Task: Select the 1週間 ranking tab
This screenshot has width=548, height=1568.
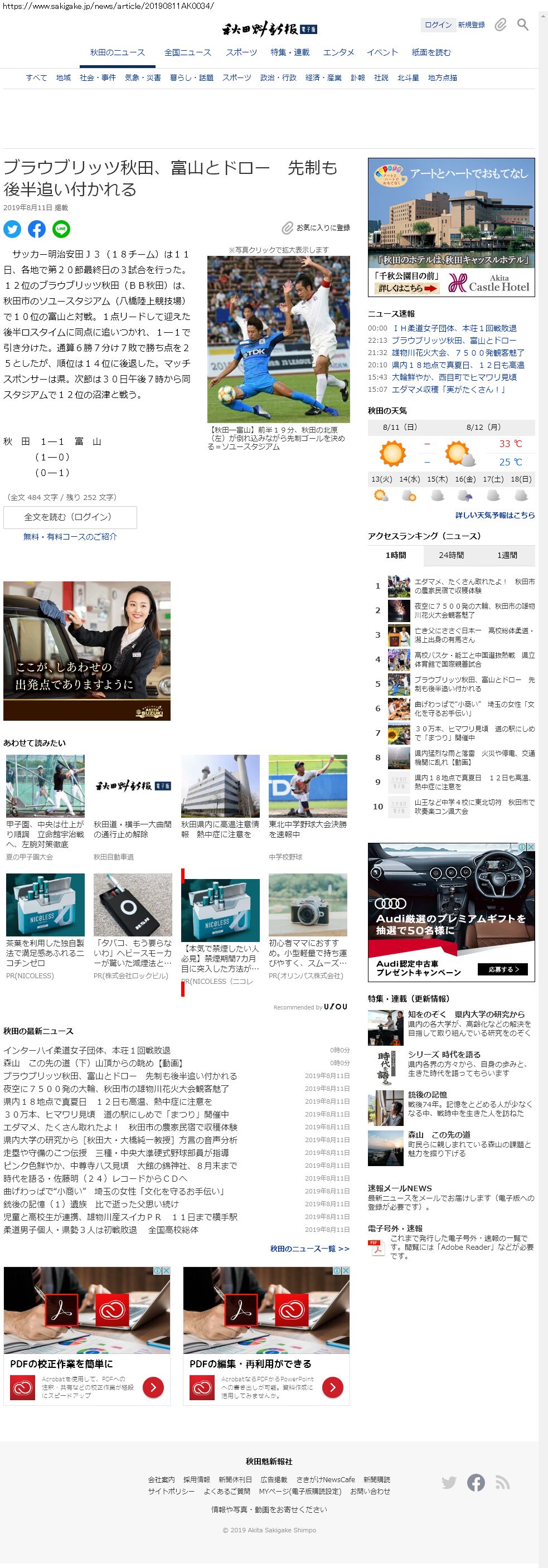Action: 507,555
